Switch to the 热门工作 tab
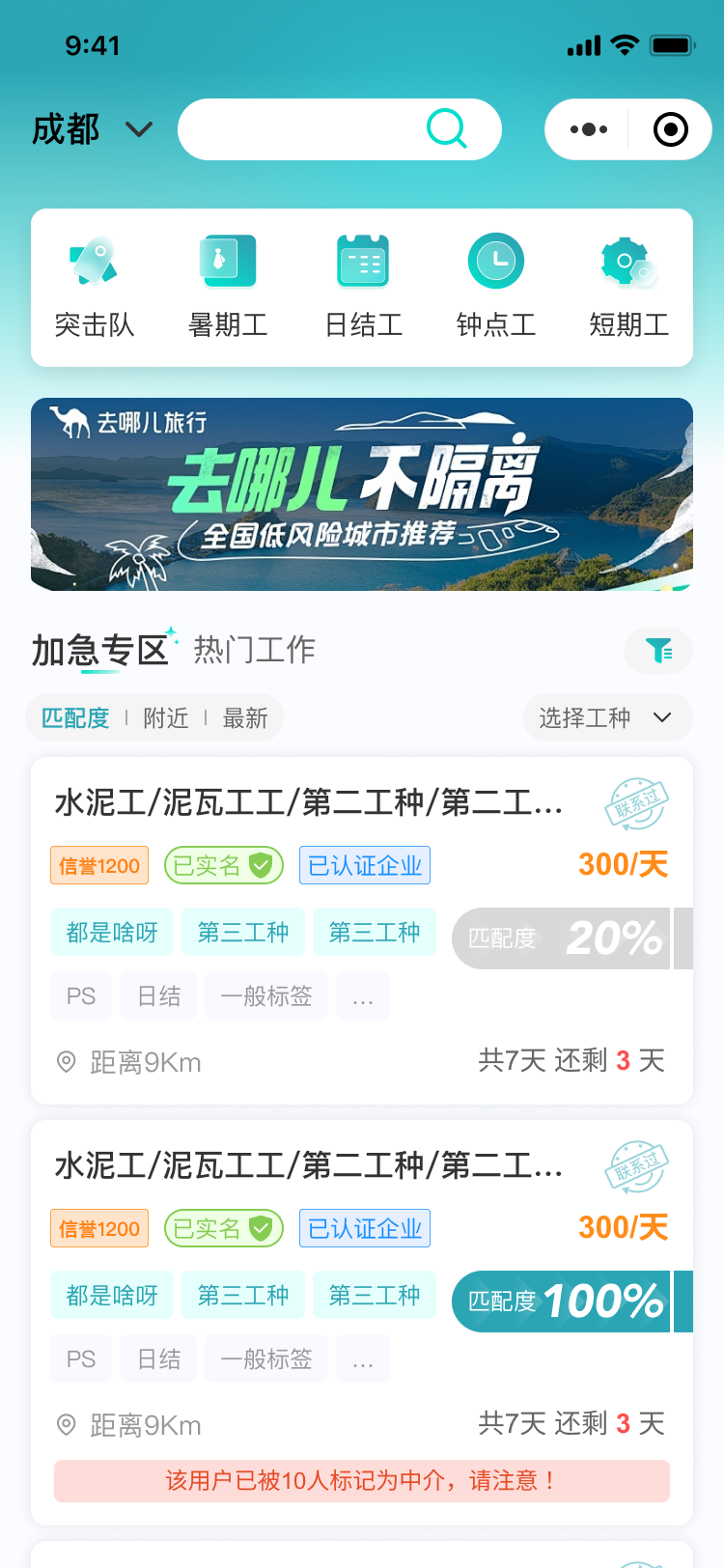This screenshot has height=1568, width=724. point(255,651)
